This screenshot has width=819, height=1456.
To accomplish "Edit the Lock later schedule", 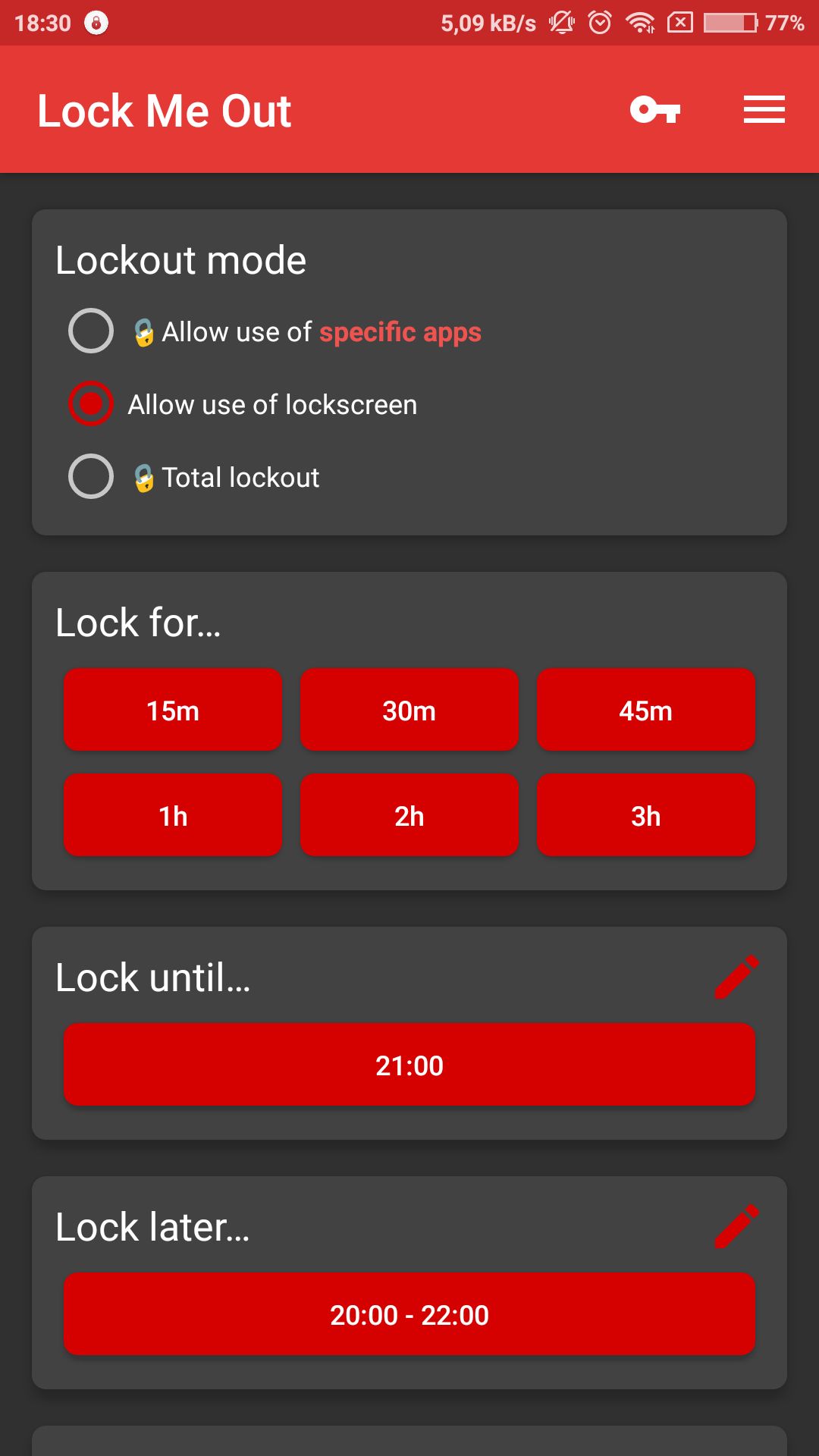I will tap(736, 1226).
